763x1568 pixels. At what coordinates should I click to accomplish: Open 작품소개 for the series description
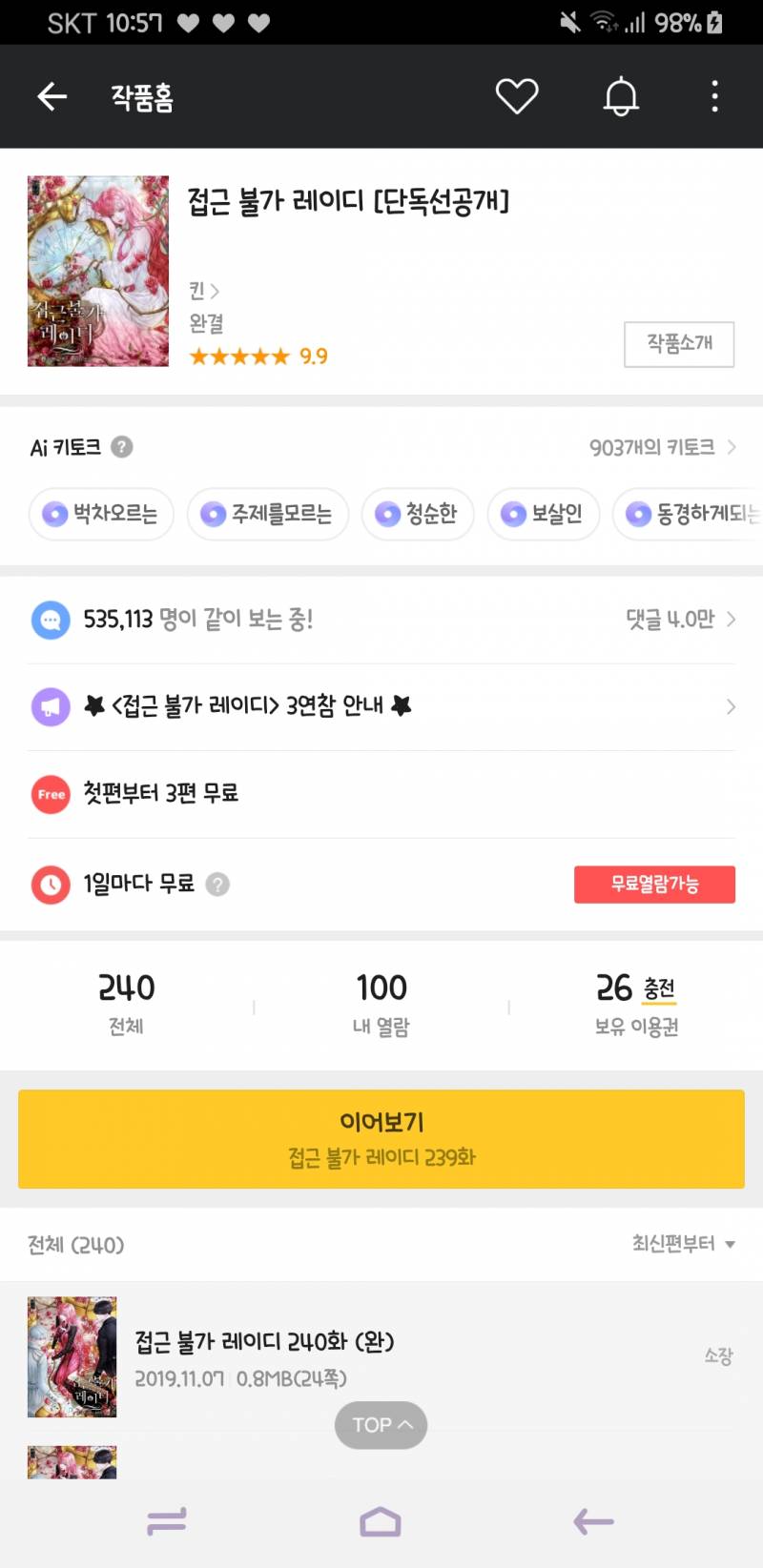(678, 345)
